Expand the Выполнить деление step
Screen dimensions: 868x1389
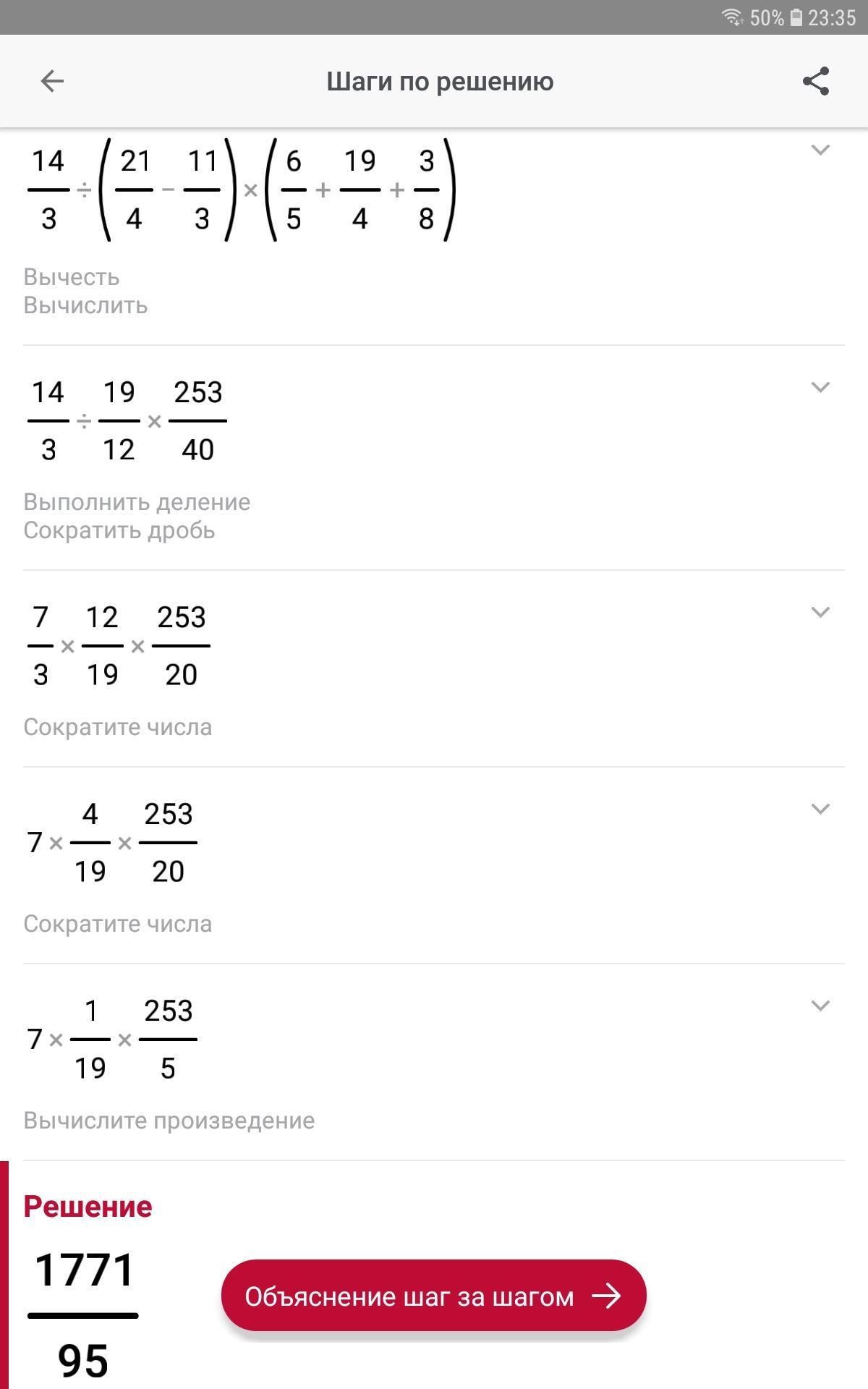click(820, 387)
